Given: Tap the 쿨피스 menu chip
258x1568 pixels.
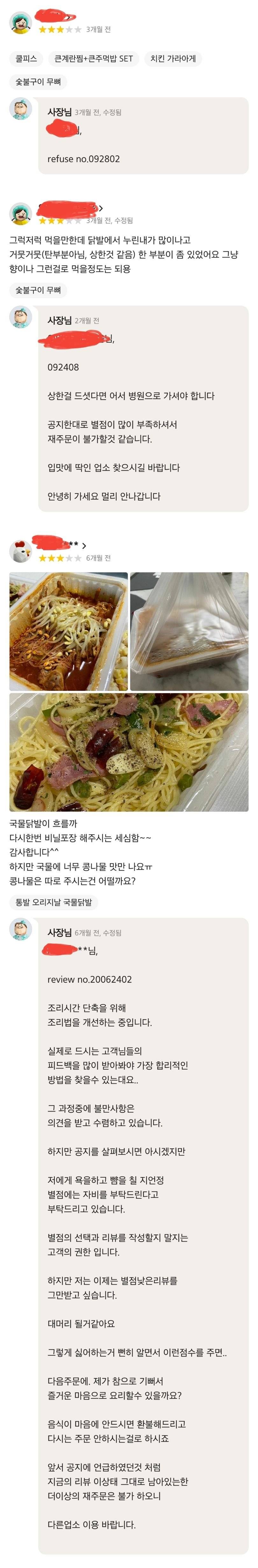Looking at the screenshot, I should pyautogui.click(x=26, y=59).
